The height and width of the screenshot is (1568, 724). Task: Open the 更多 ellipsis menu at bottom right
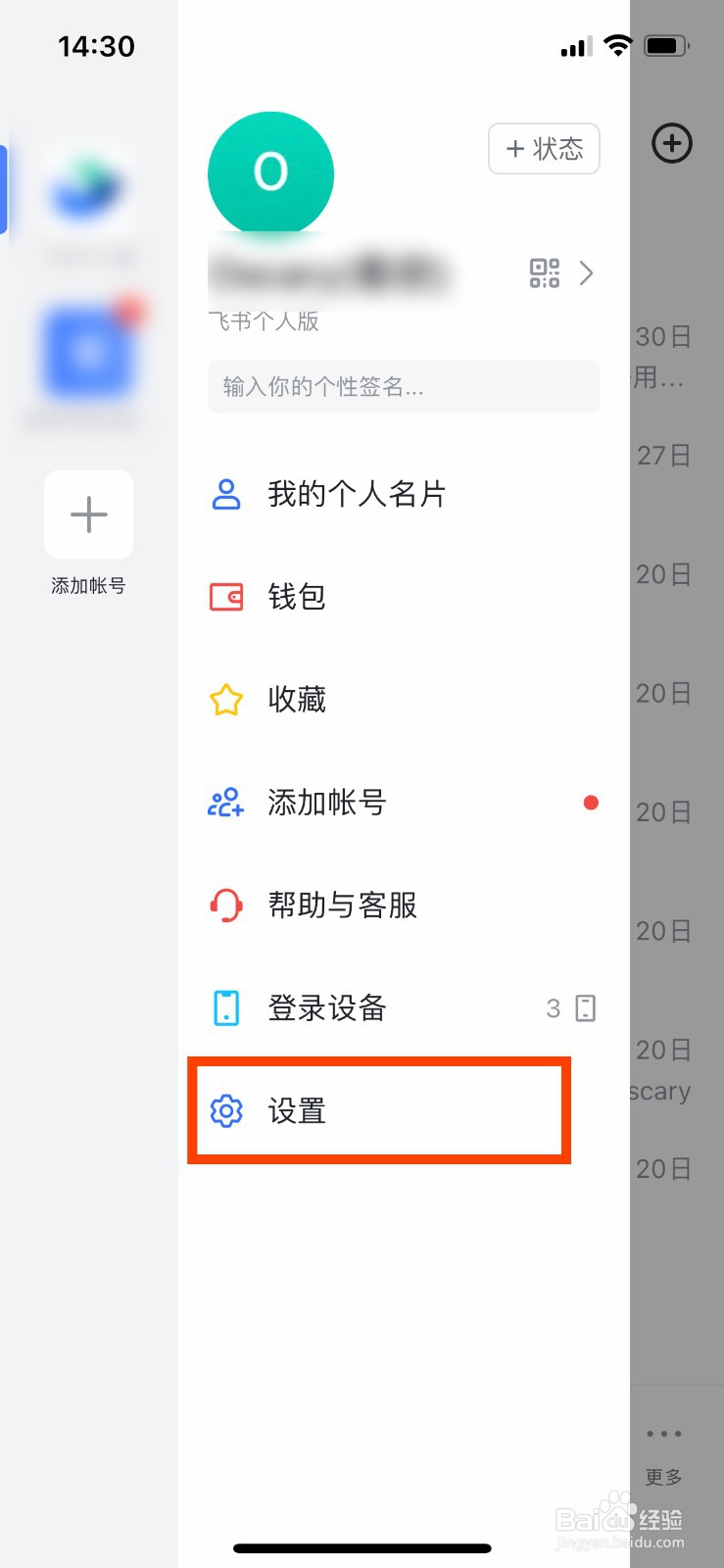tap(663, 1433)
